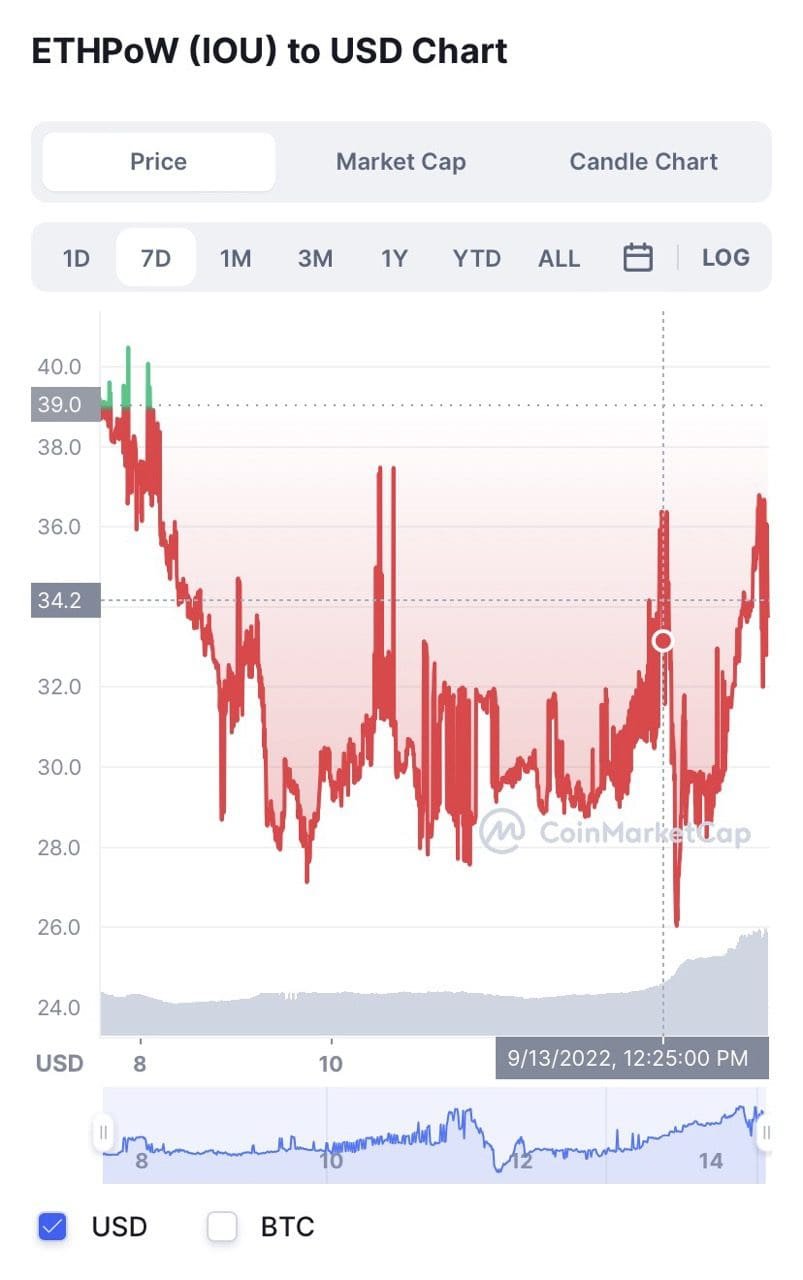
Task: Select the 3M time range
Action: 315,257
